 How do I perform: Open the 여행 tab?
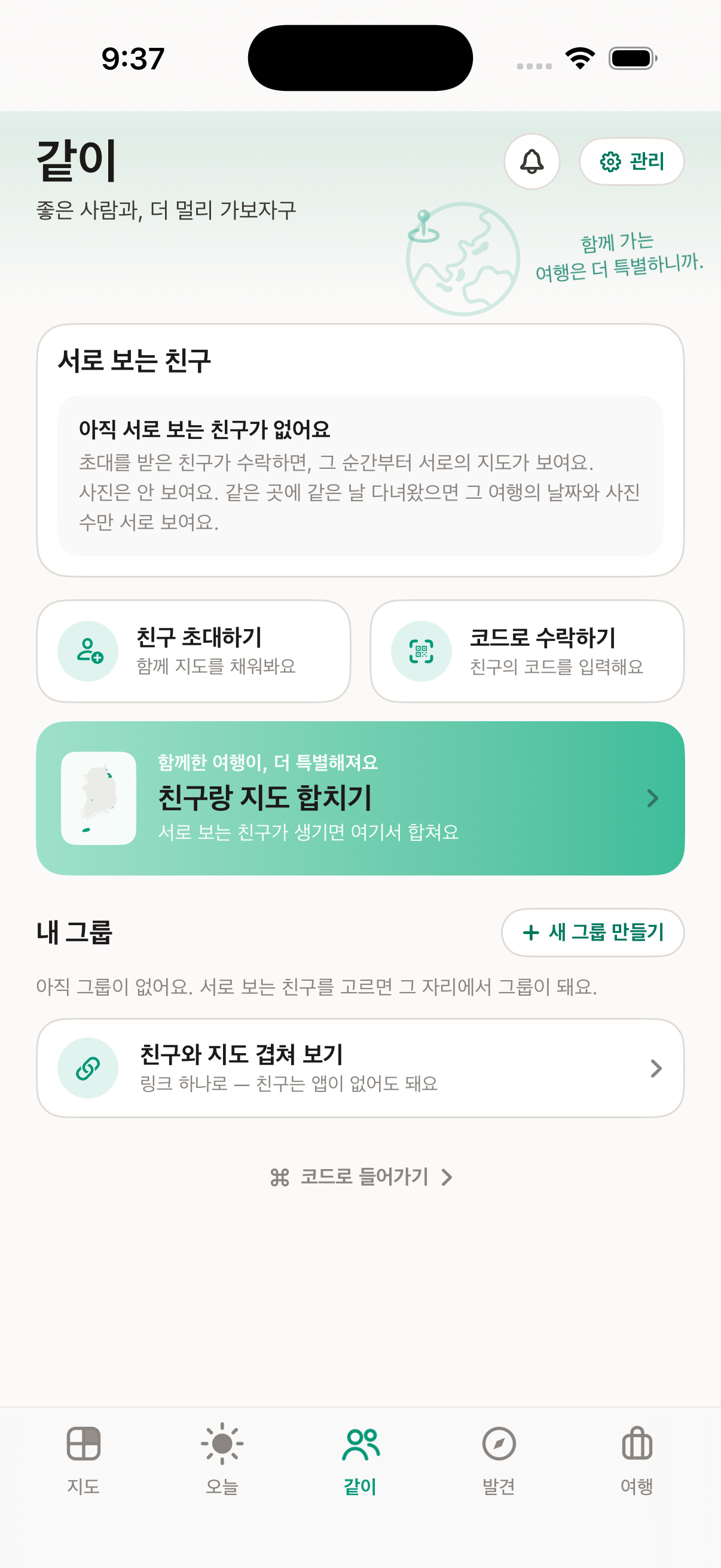[x=637, y=1460]
